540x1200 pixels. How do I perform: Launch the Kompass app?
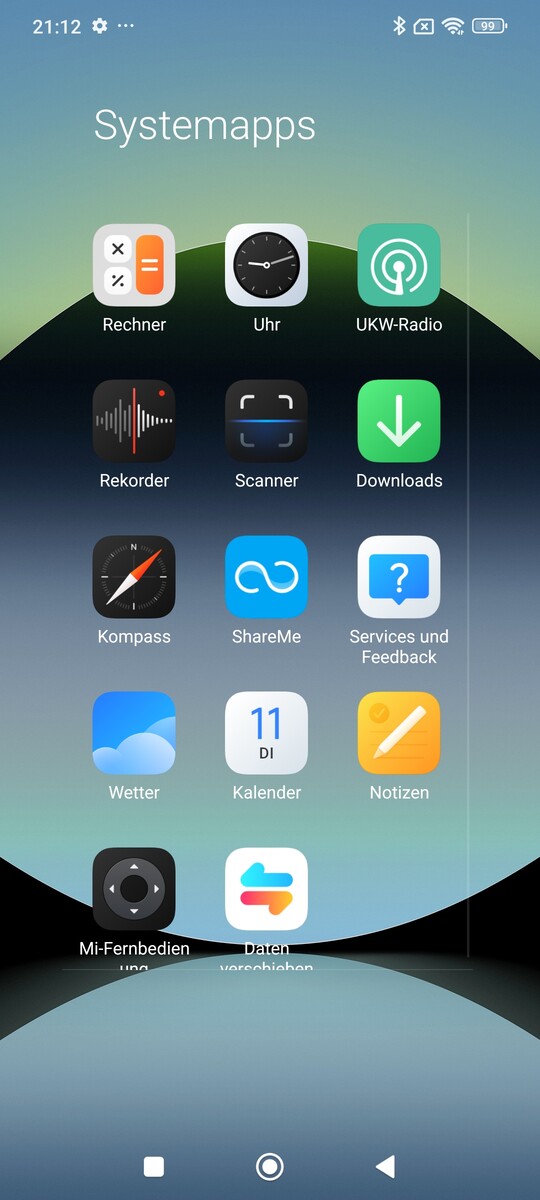point(134,577)
